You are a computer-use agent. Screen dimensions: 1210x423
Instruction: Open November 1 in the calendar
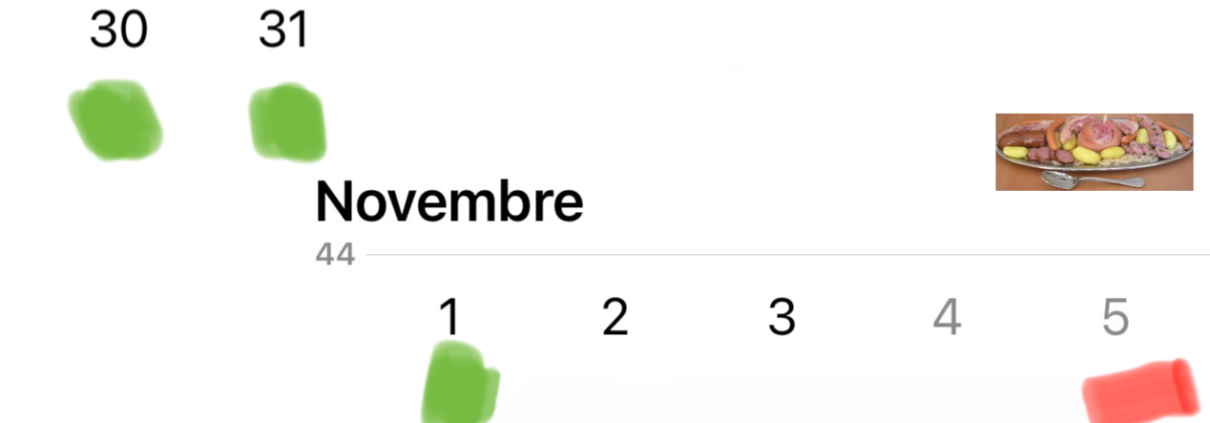pyautogui.click(x=450, y=318)
